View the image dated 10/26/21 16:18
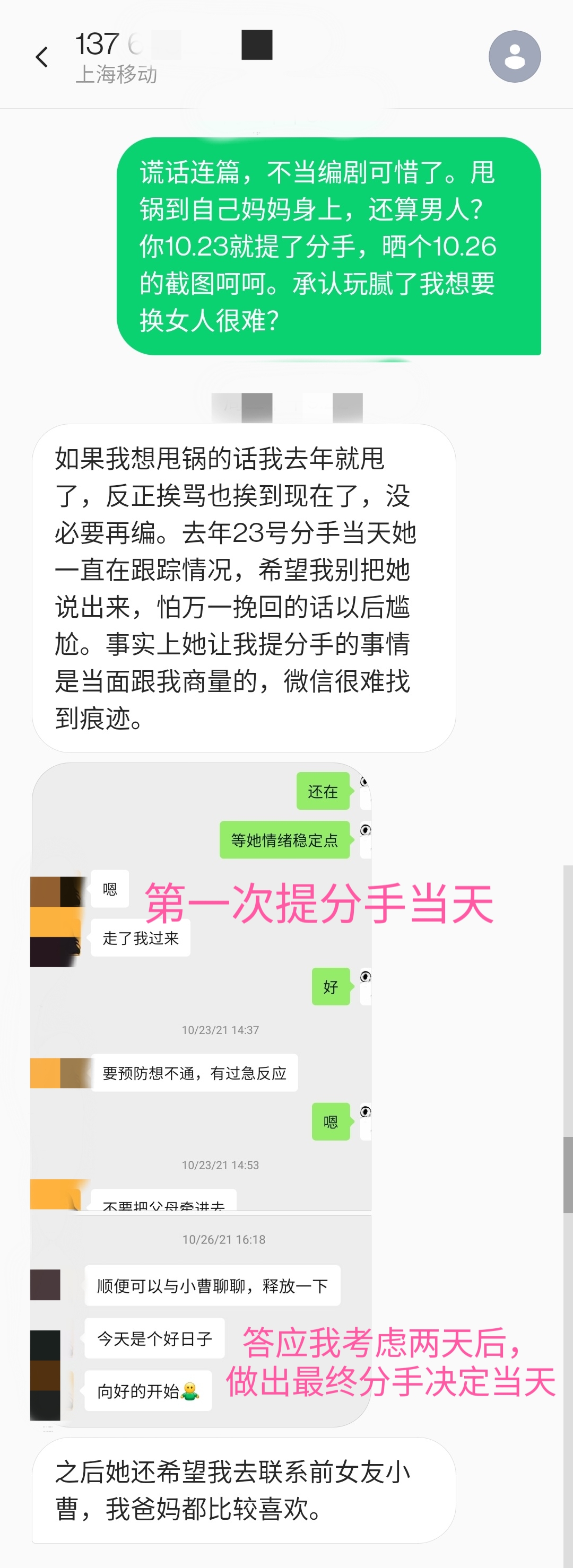The height and width of the screenshot is (1568, 573). click(201, 1321)
